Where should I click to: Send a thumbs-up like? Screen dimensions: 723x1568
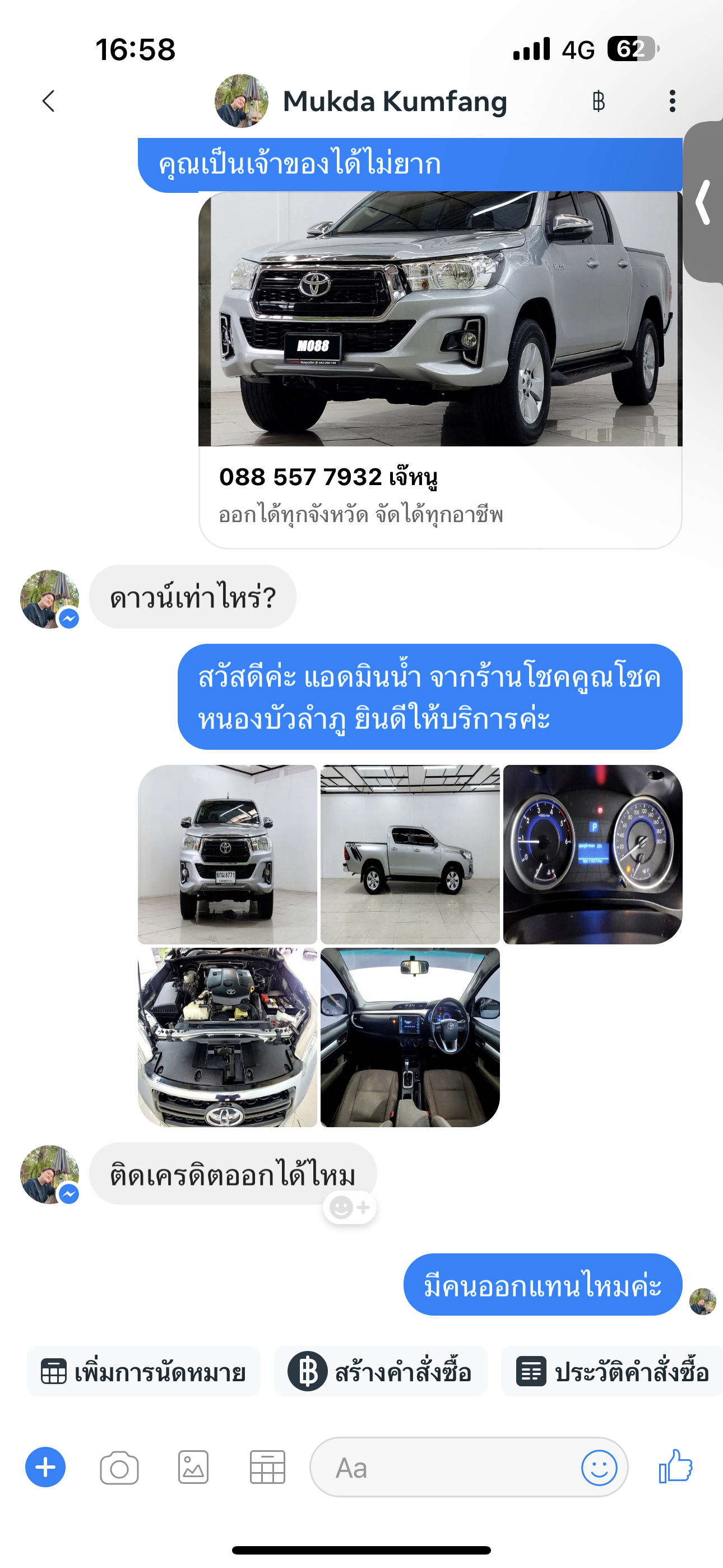tap(675, 1466)
